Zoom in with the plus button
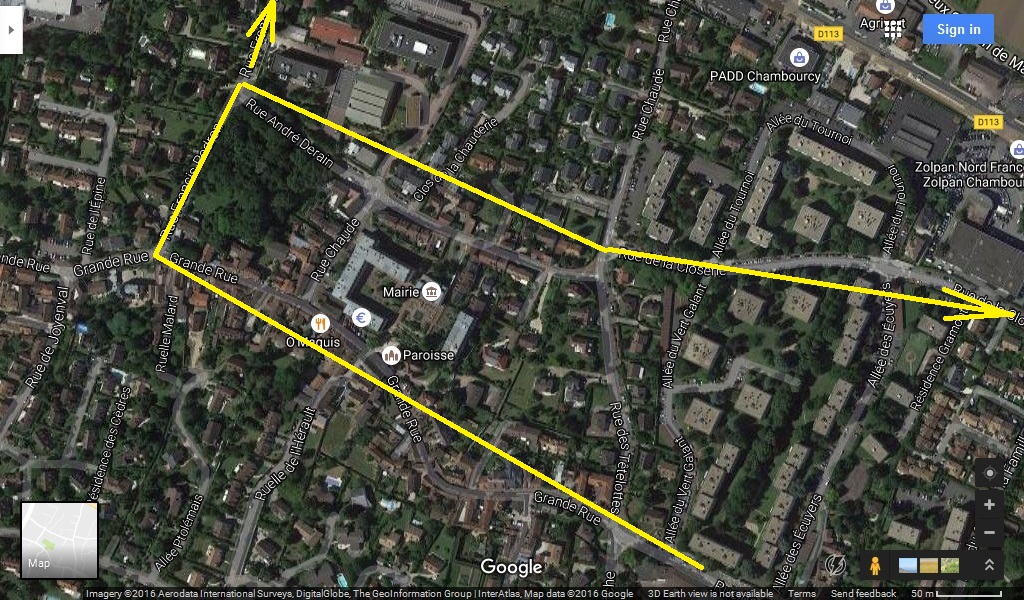Screen dimensions: 1024x600 (x=989, y=505)
